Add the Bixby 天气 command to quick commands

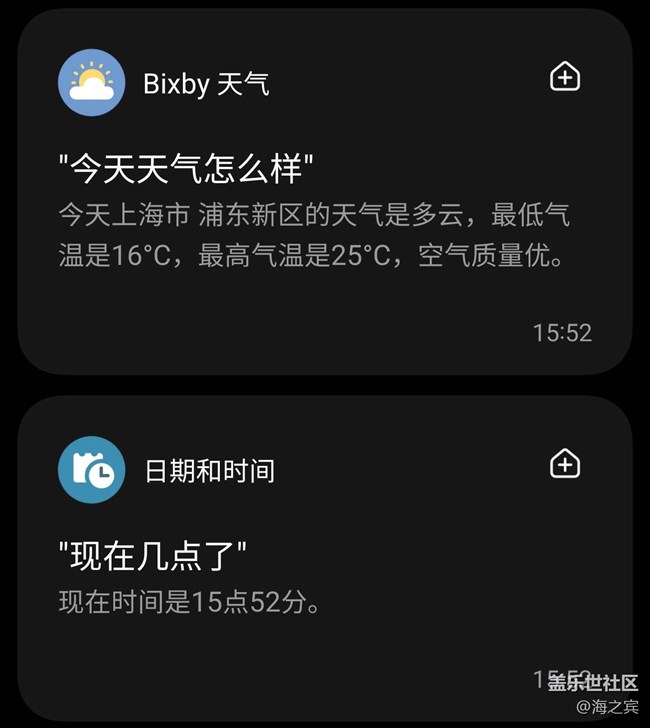tap(565, 77)
